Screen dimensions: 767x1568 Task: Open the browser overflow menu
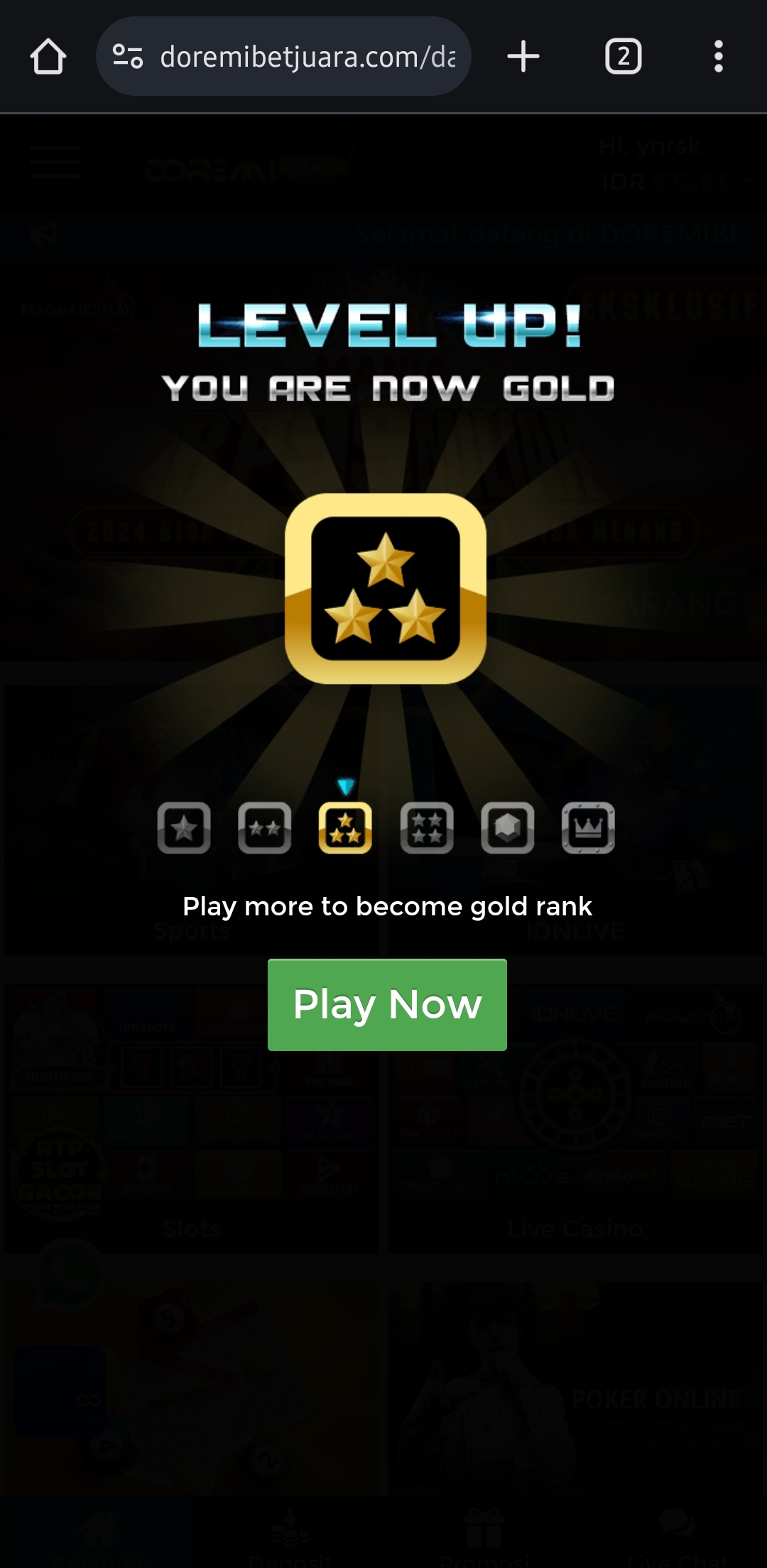coord(718,57)
